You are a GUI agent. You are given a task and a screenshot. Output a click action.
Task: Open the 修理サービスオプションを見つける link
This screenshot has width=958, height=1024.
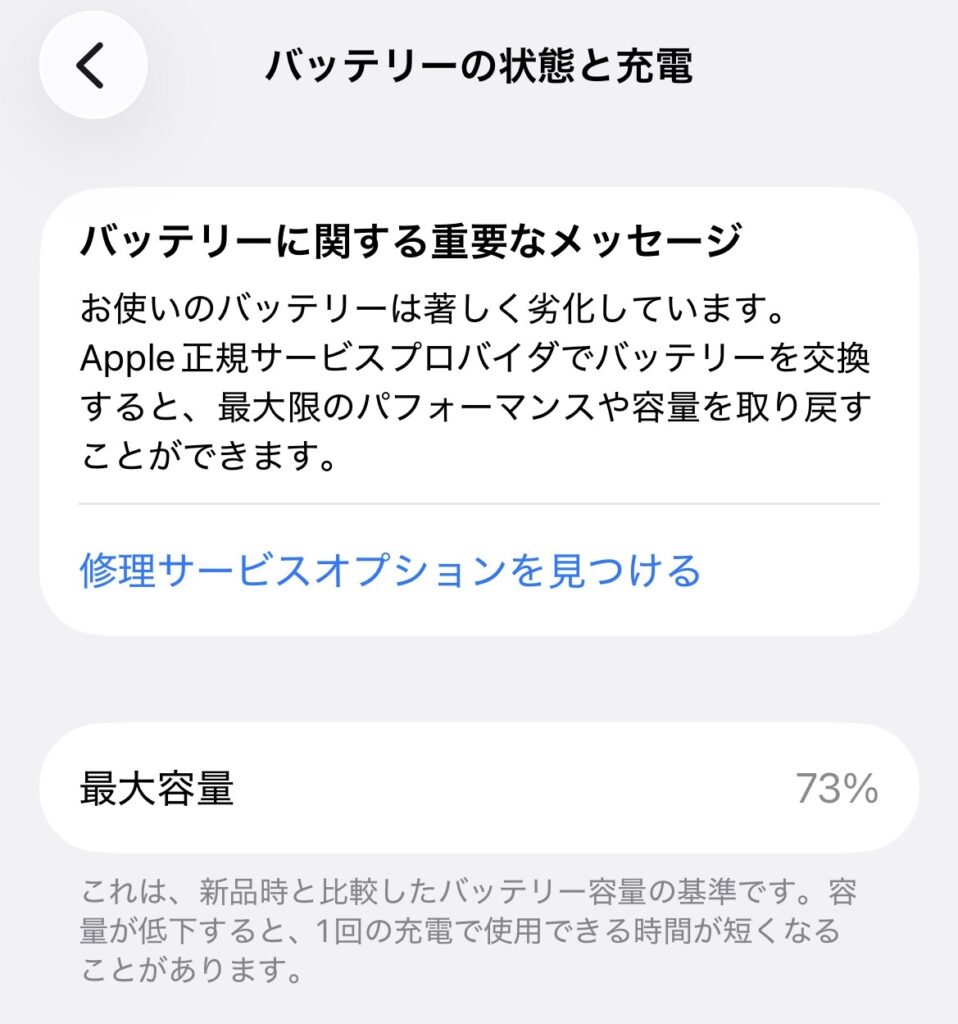pyautogui.click(x=390, y=570)
